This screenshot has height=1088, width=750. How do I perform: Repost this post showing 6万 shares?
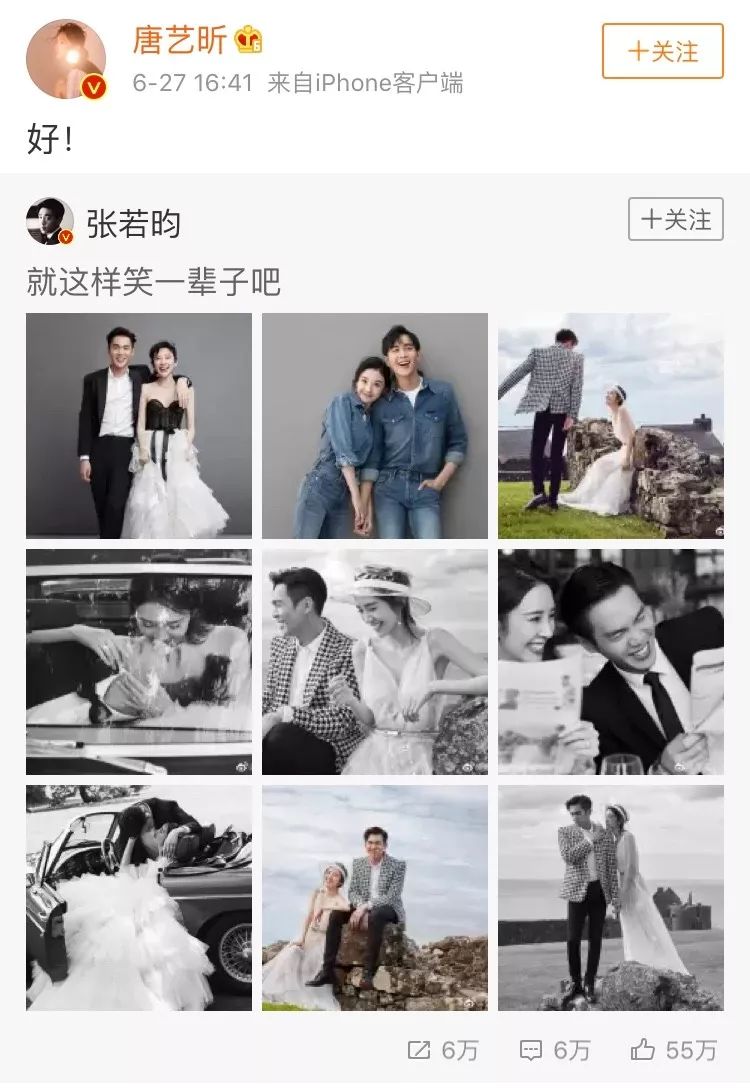443,1050
